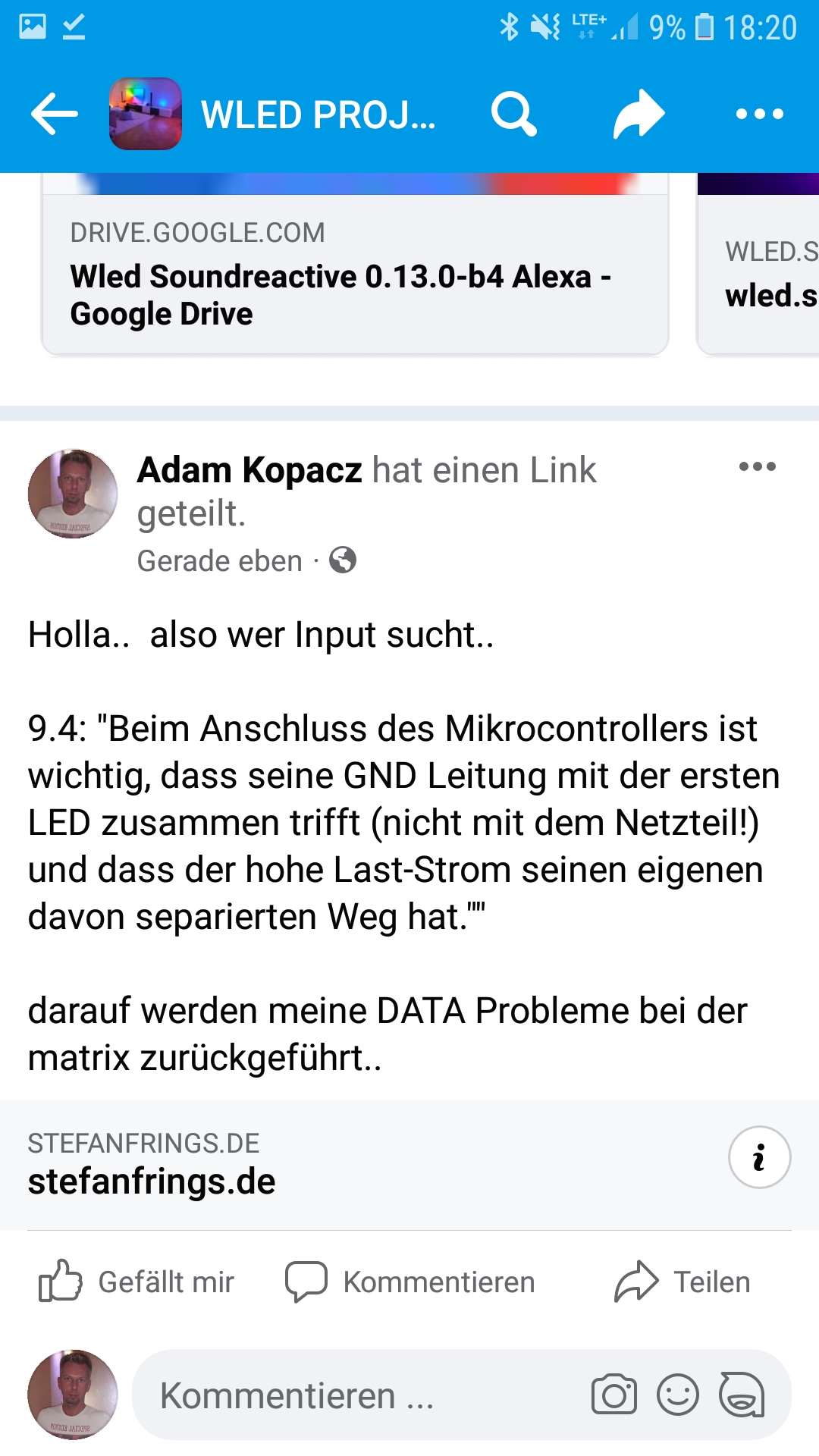
Task: Attach a photo with the camera icon
Action: 614,1395
